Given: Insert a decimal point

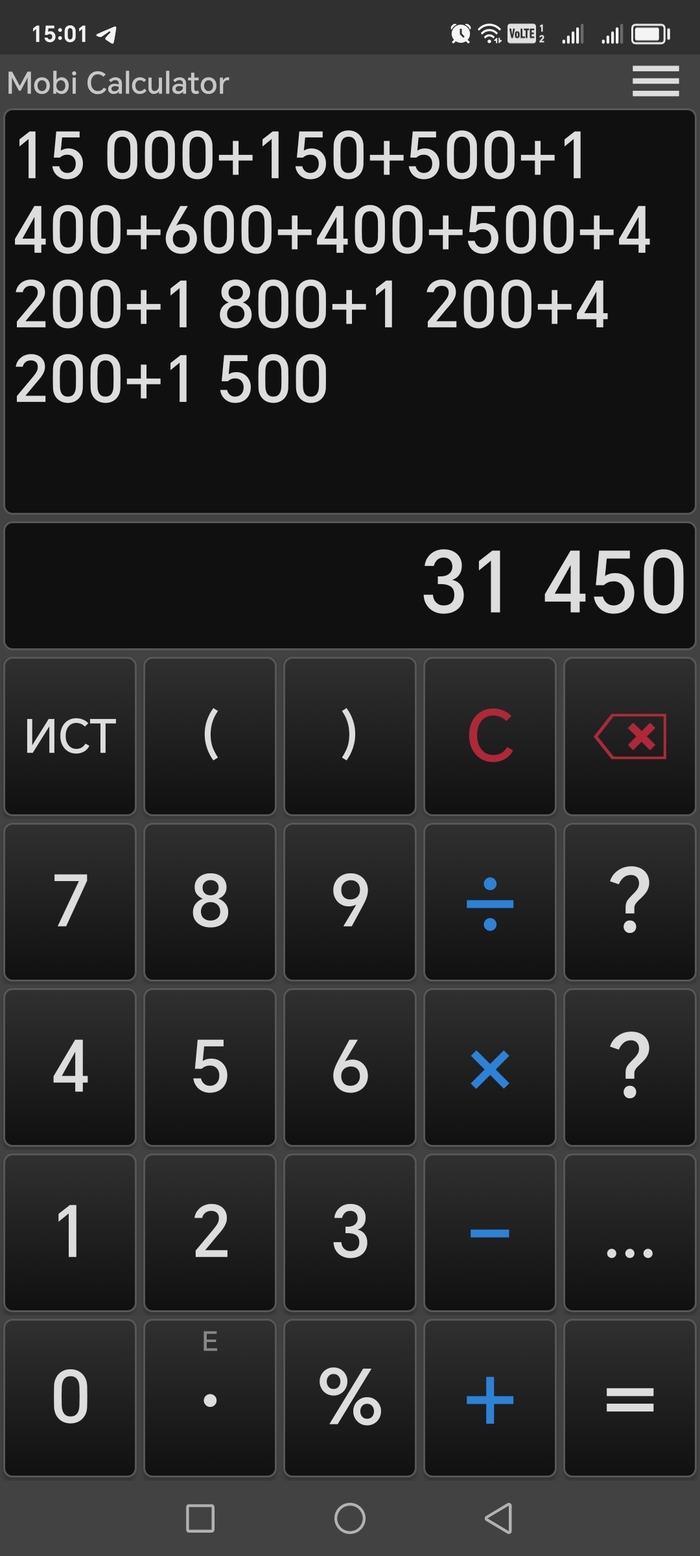Looking at the screenshot, I should (x=210, y=1398).
